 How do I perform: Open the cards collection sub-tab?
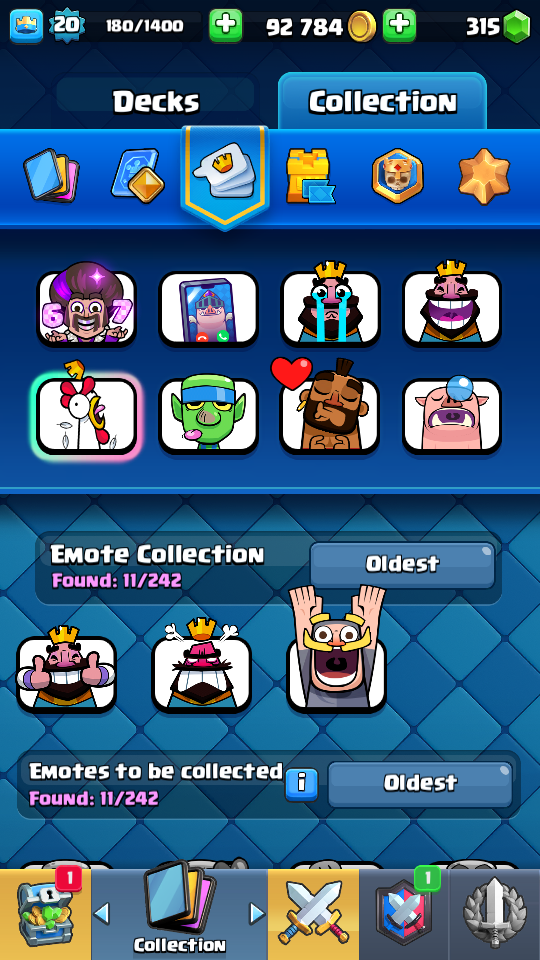(51, 176)
